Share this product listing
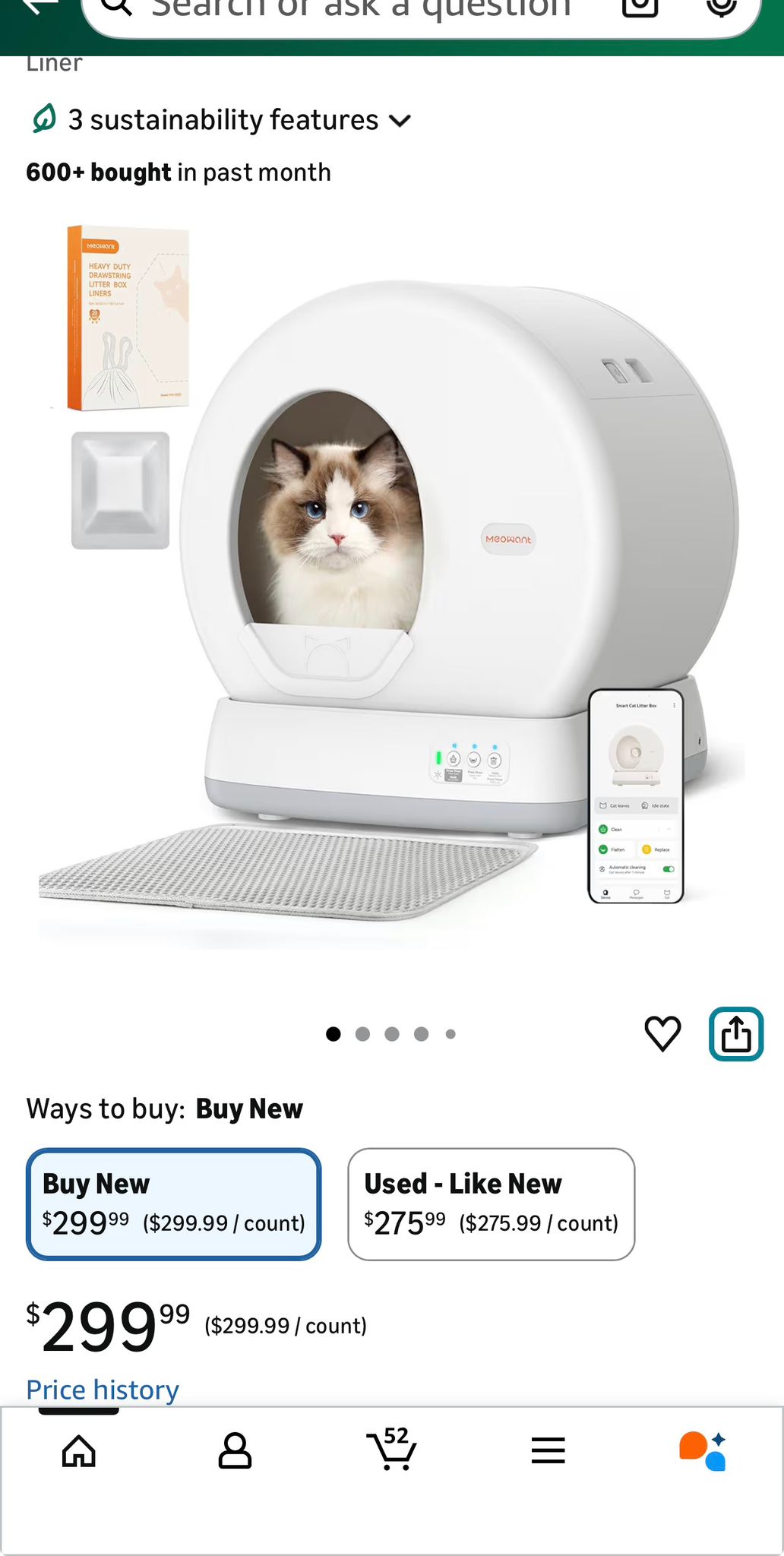Viewport: 784px width, 1556px height. (735, 1034)
